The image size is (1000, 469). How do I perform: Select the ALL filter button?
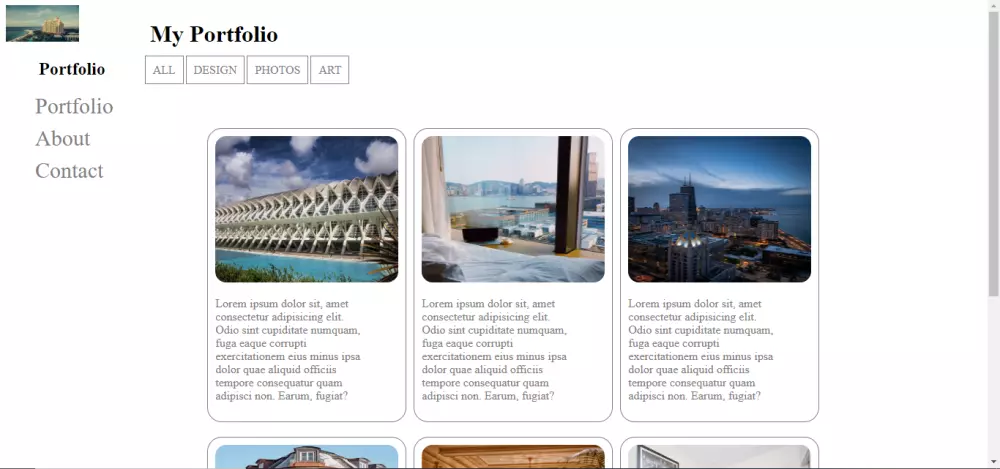click(164, 70)
